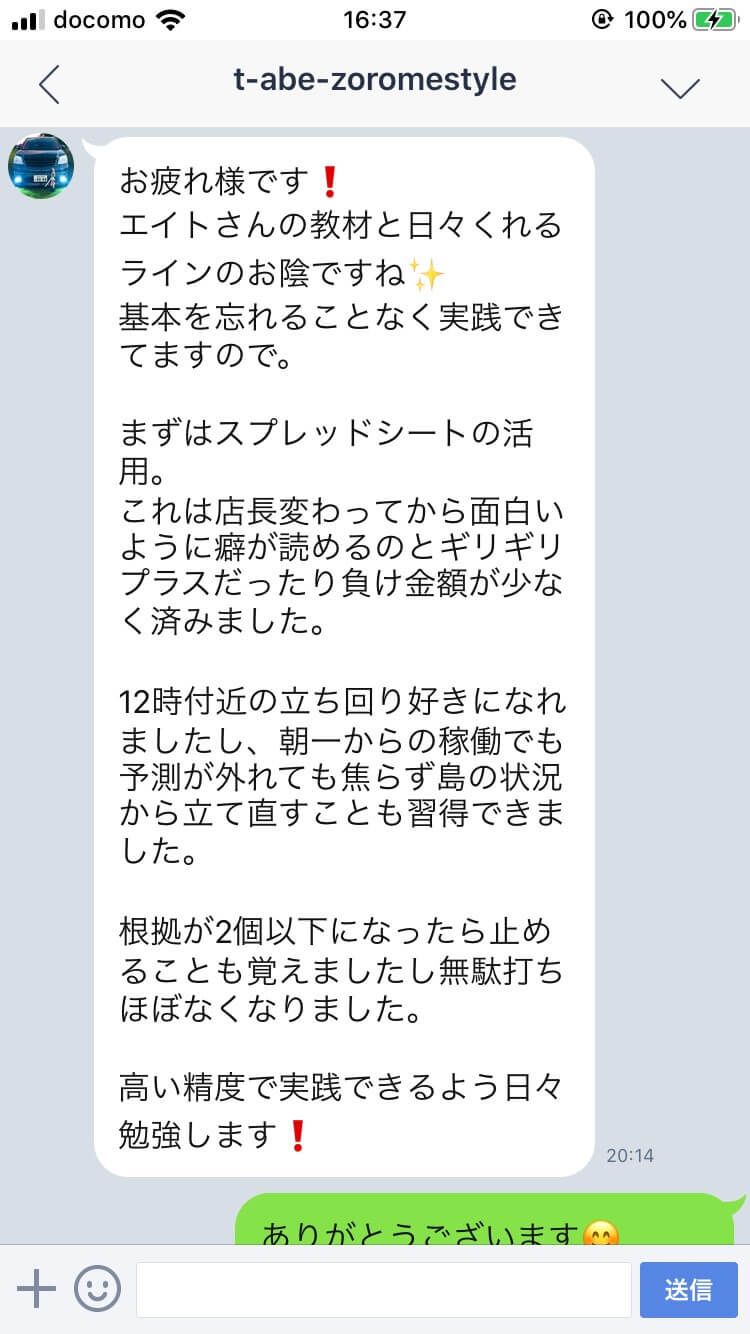Go back from the t-abe-zoromestyle chat
The width and height of the screenshot is (750, 1334).
click(49, 84)
